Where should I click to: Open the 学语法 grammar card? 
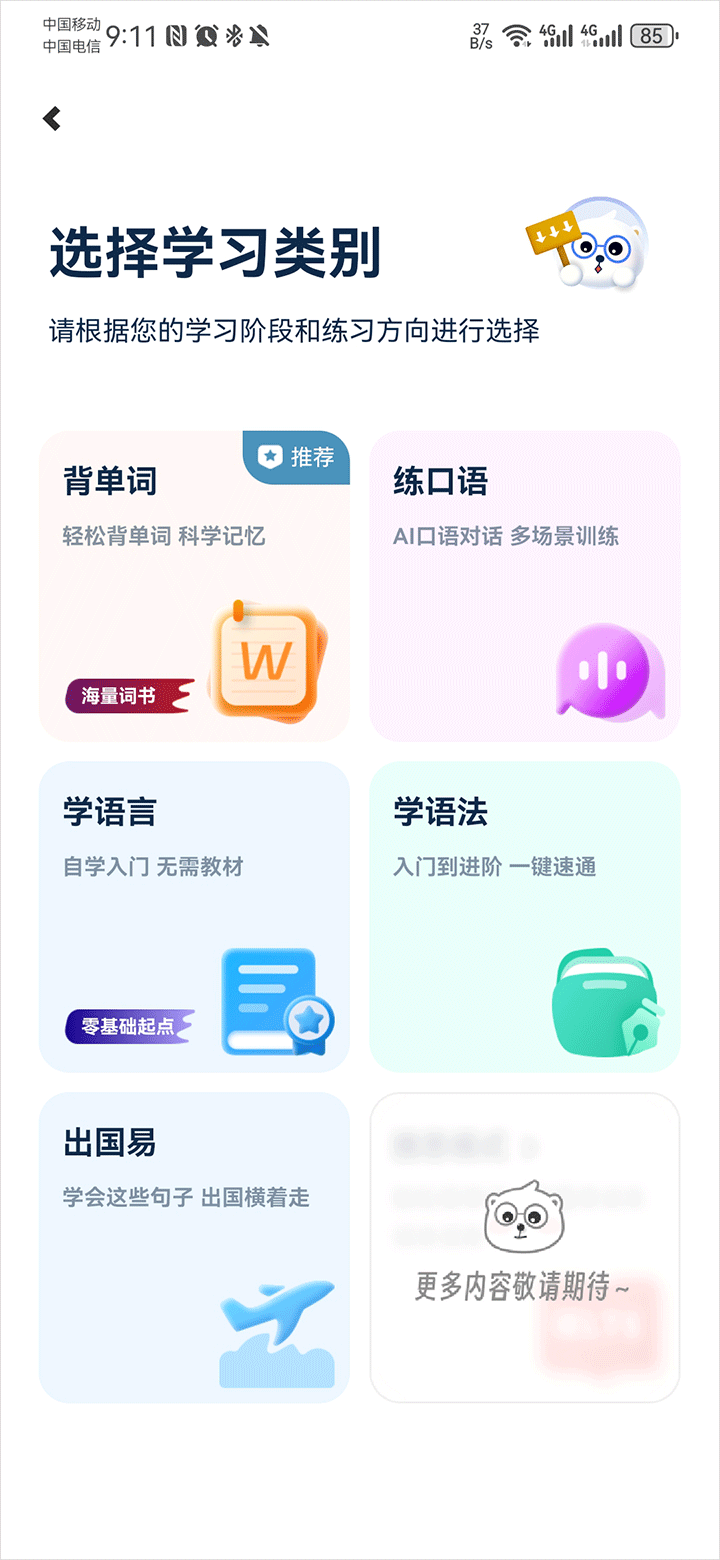525,916
